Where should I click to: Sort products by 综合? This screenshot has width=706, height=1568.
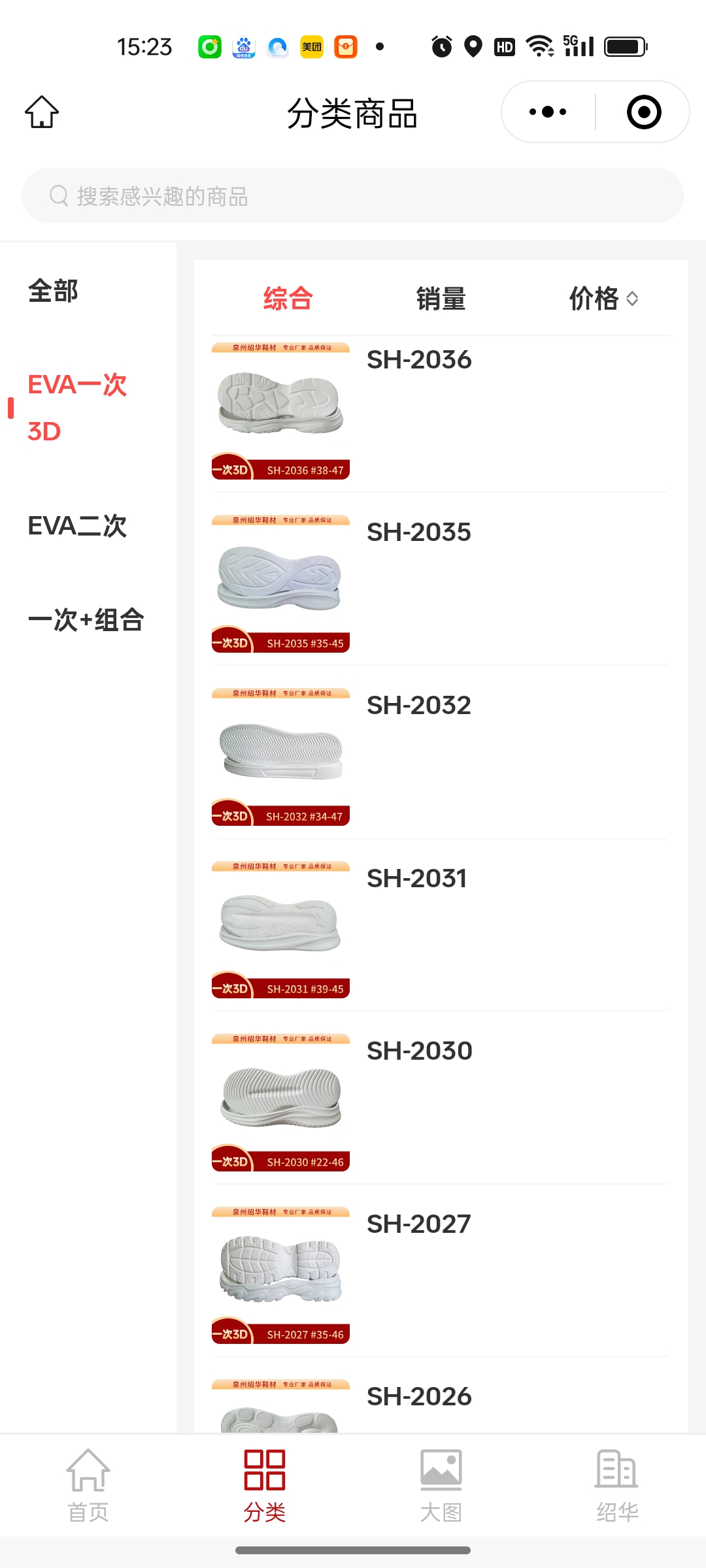[288, 299]
